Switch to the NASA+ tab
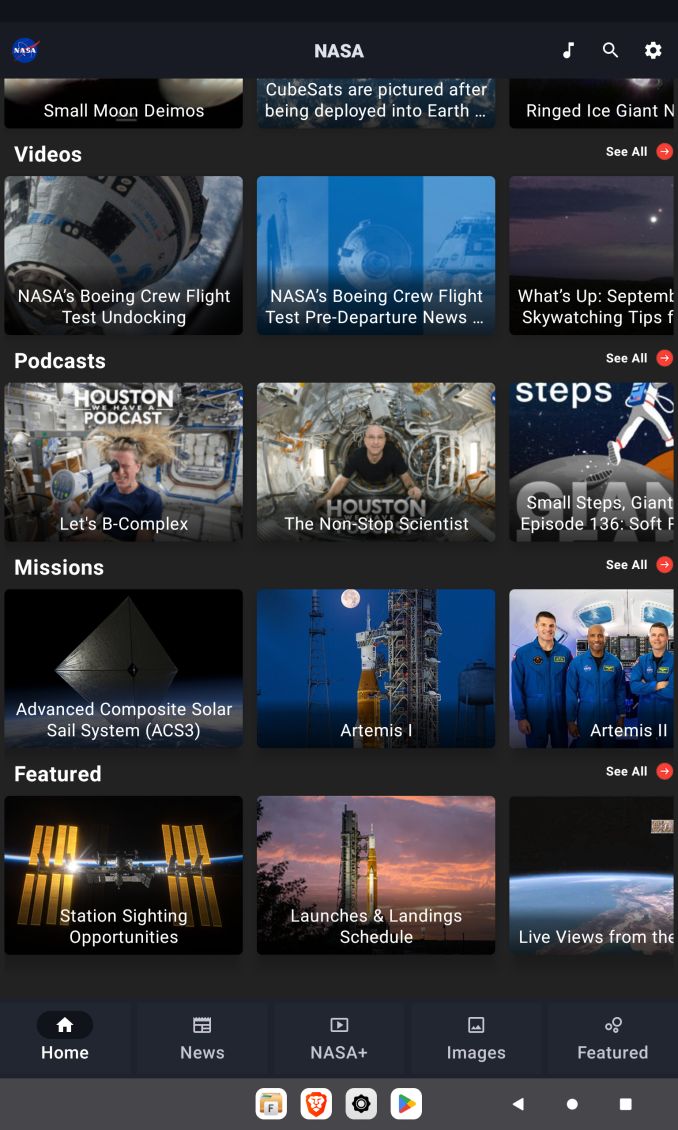The width and height of the screenshot is (678, 1130). tap(339, 1038)
